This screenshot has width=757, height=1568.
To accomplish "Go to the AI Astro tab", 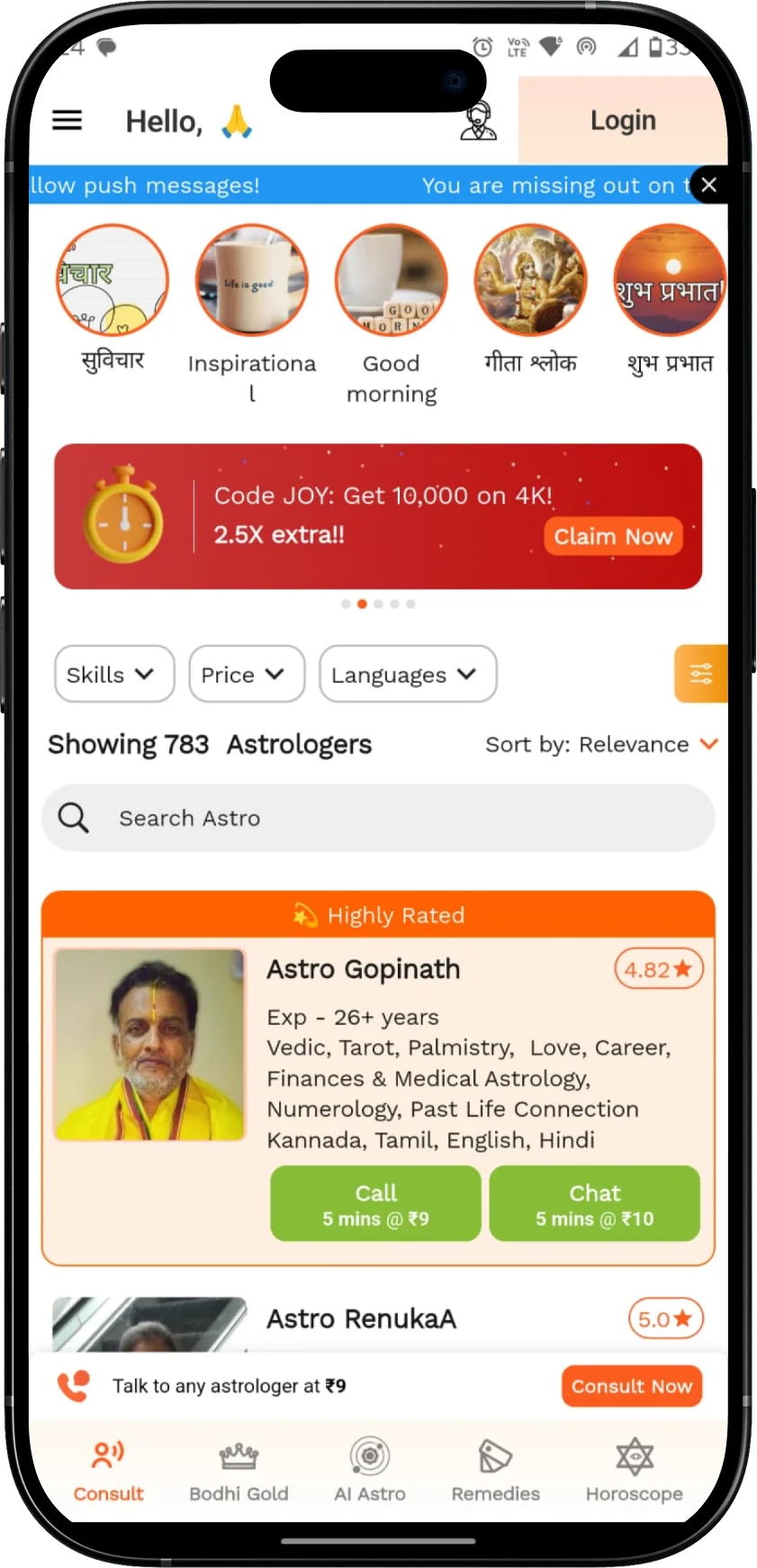I will [370, 1472].
